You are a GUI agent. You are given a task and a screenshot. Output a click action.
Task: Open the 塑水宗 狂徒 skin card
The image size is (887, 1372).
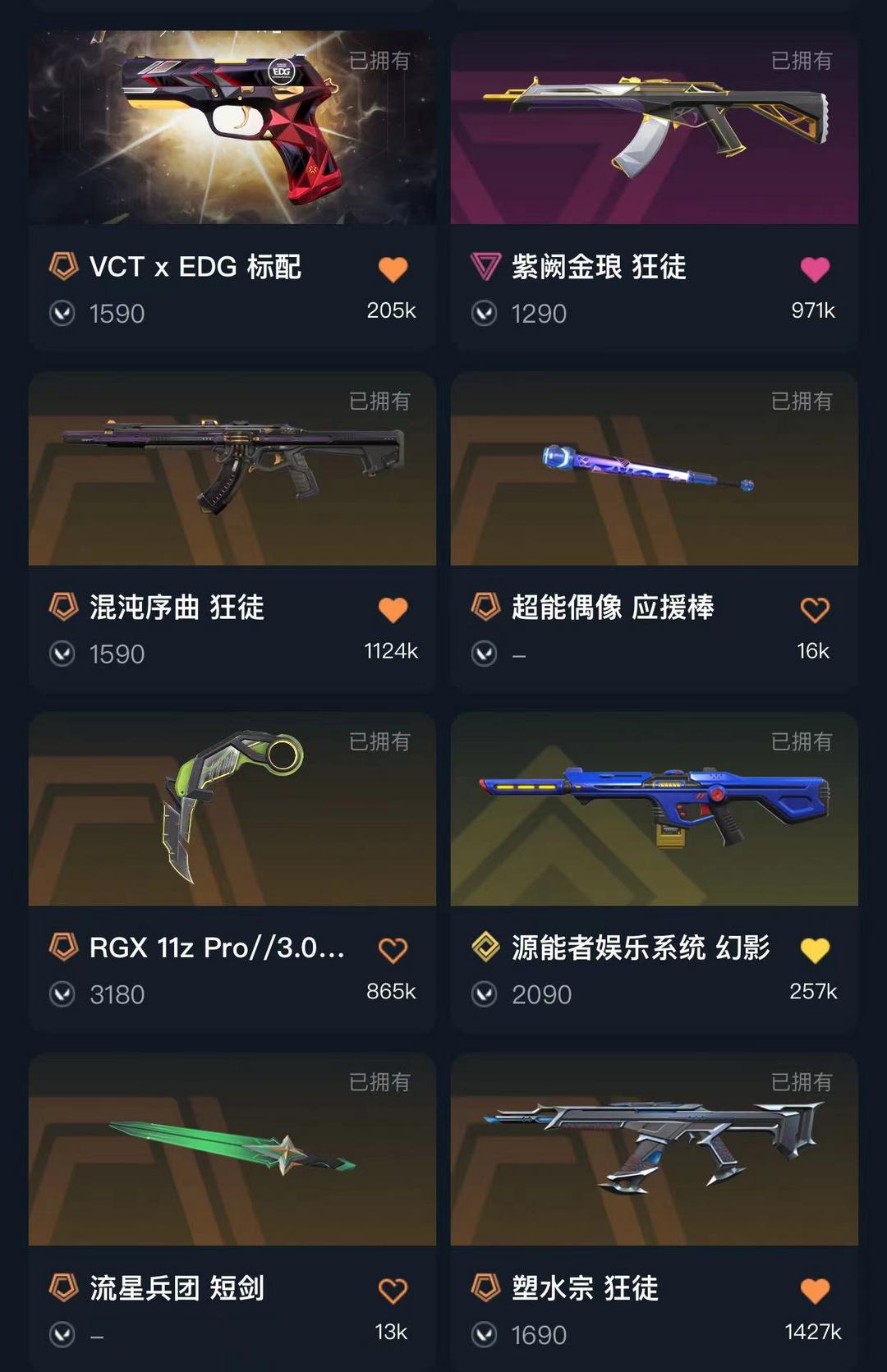[654, 1149]
